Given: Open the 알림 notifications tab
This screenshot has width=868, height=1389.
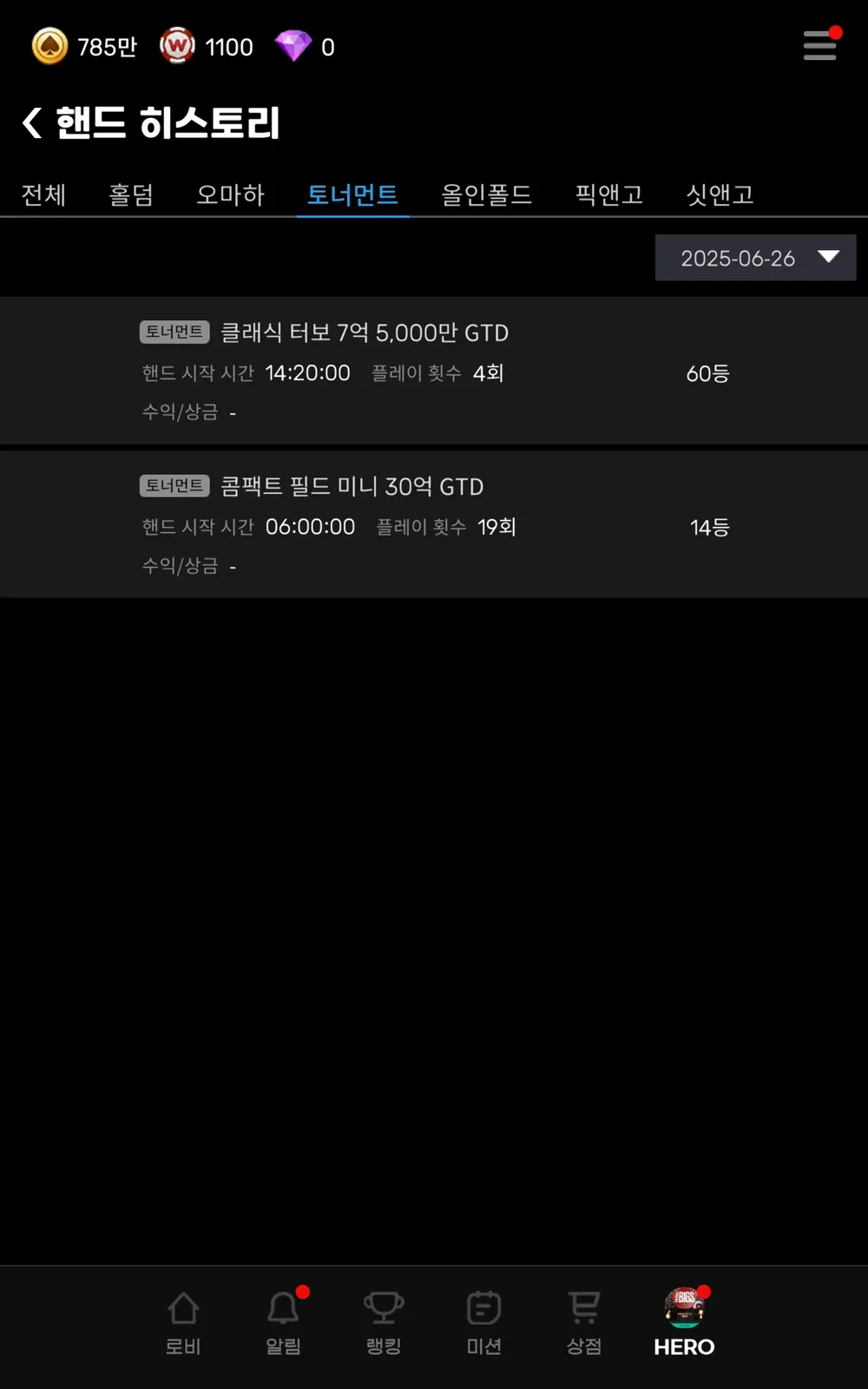Looking at the screenshot, I should point(283,1322).
